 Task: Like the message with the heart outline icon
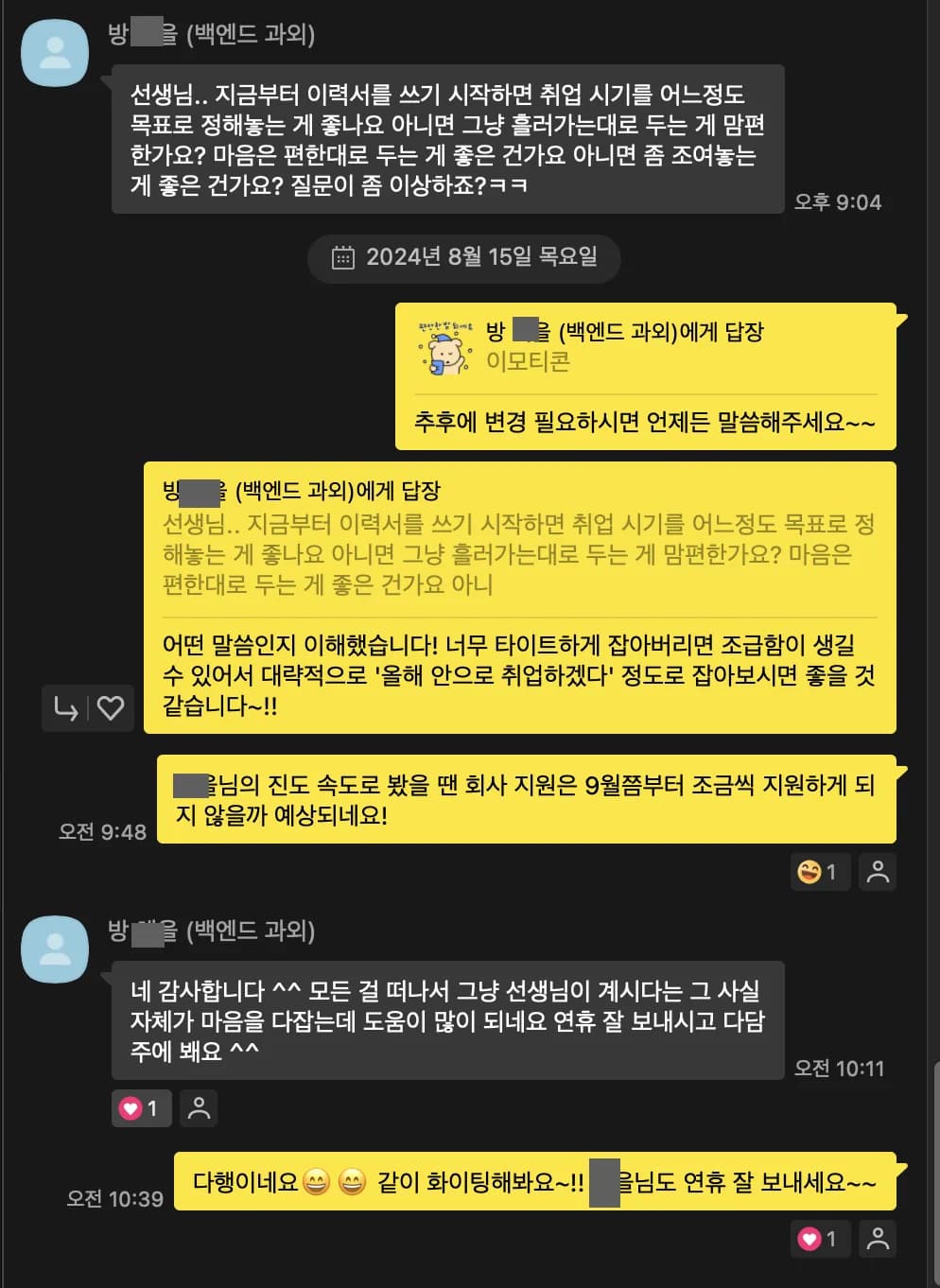pyautogui.click(x=111, y=707)
